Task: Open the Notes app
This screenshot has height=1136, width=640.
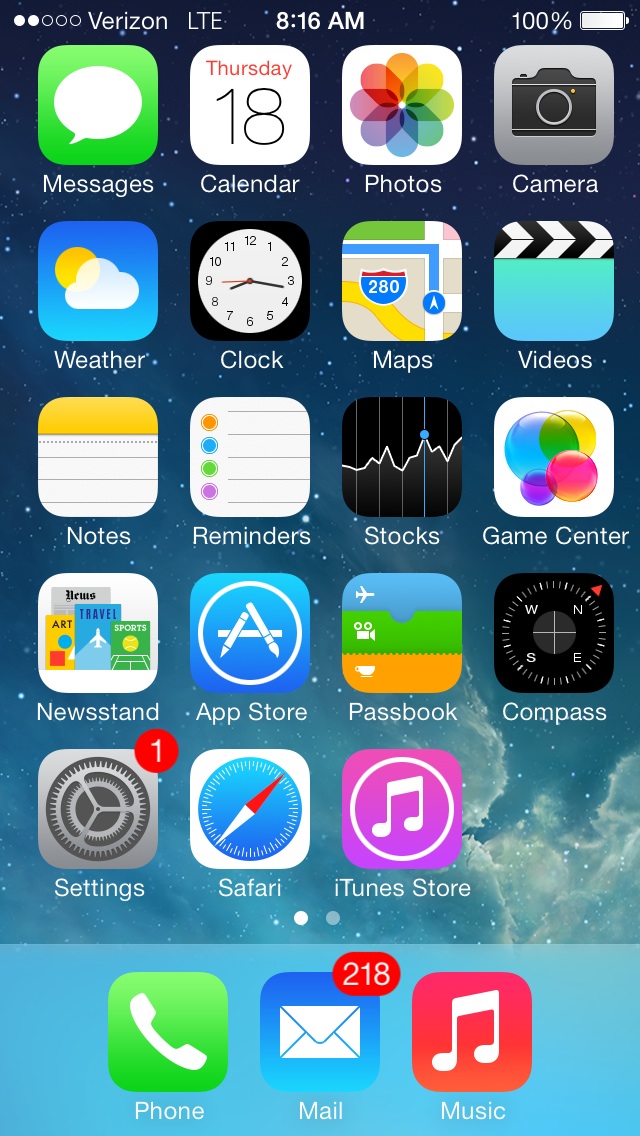Action: [x=98, y=457]
